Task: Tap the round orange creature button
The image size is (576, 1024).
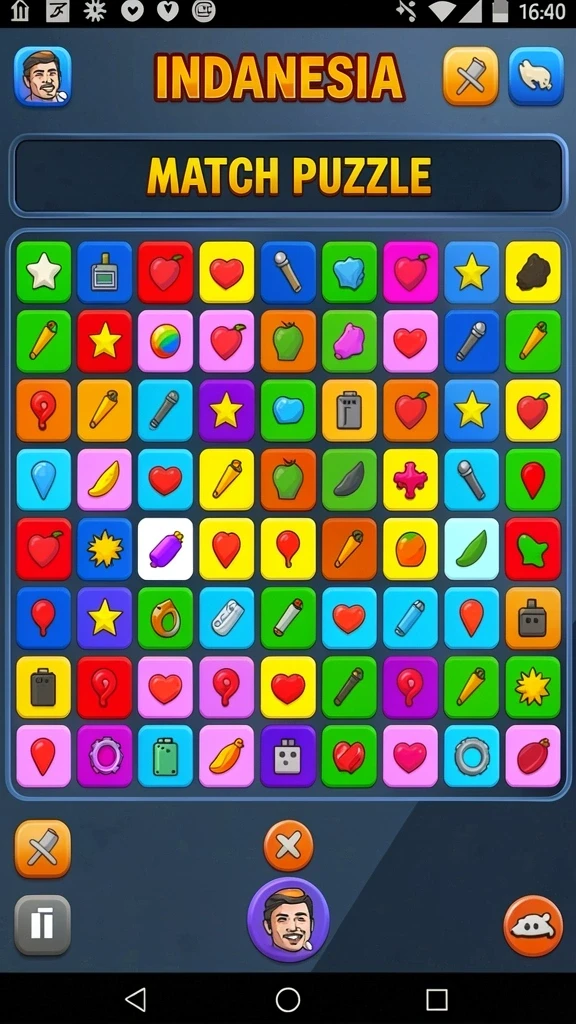Action: point(533,925)
